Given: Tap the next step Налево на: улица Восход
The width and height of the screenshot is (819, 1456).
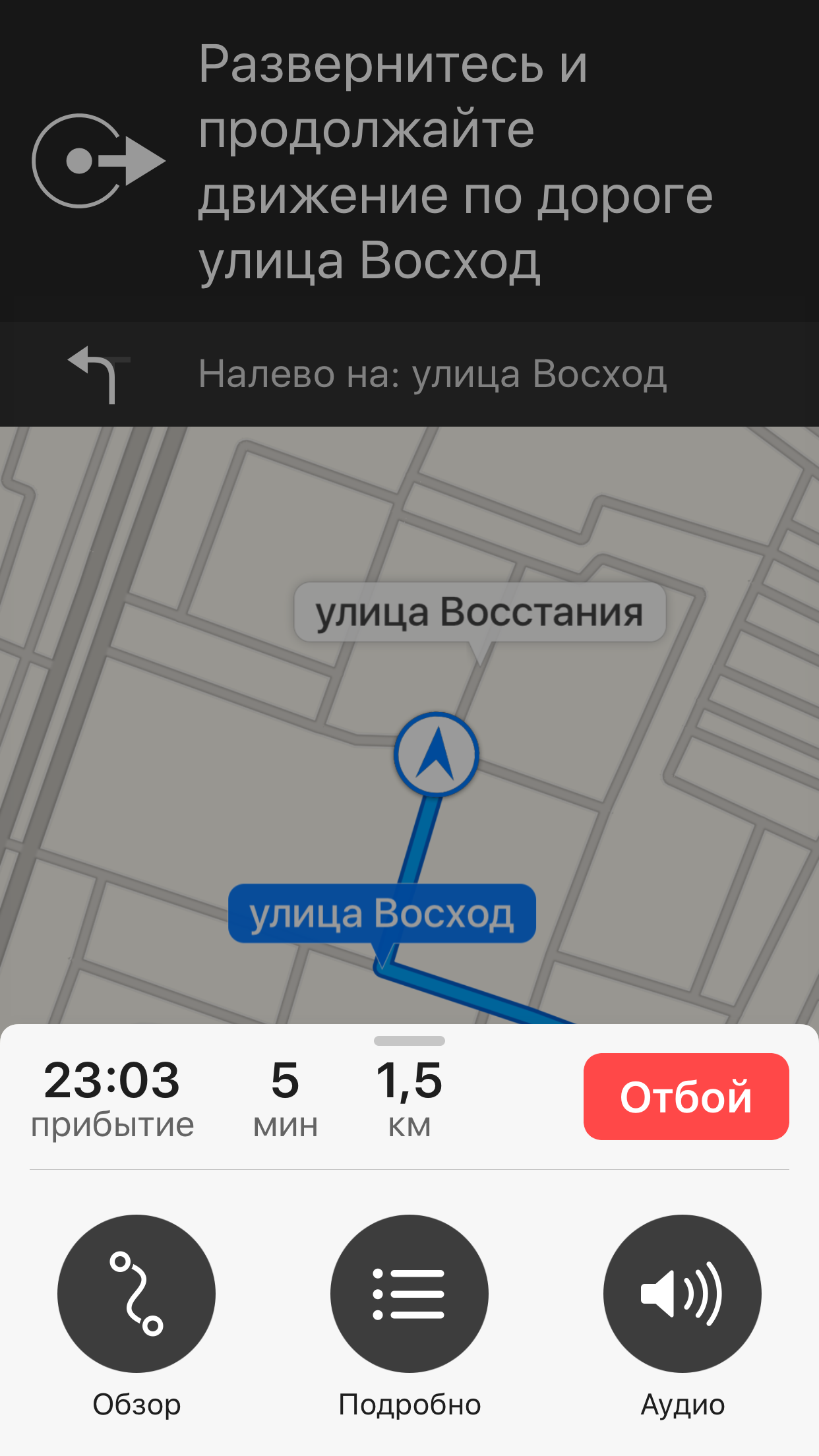Looking at the screenshot, I should click(409, 375).
